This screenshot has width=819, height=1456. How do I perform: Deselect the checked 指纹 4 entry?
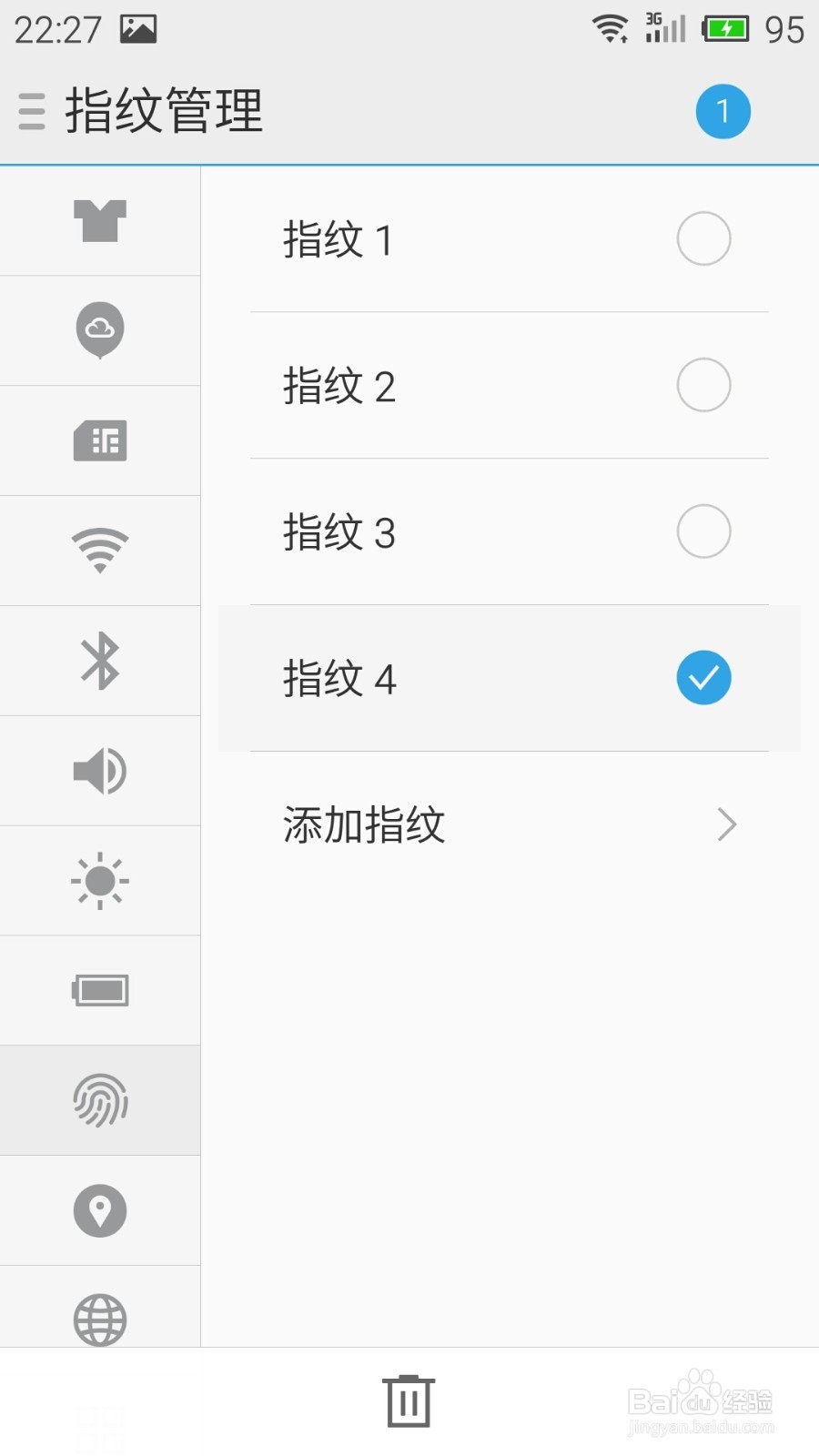703,677
